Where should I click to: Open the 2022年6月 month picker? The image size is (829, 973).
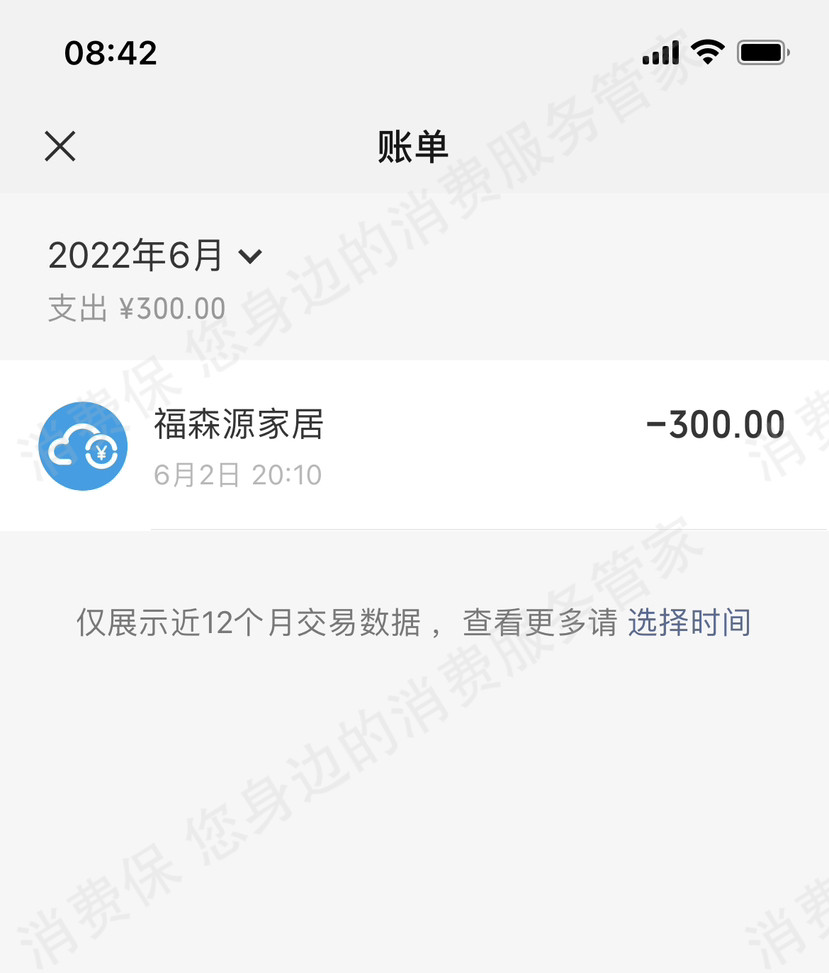pos(155,256)
